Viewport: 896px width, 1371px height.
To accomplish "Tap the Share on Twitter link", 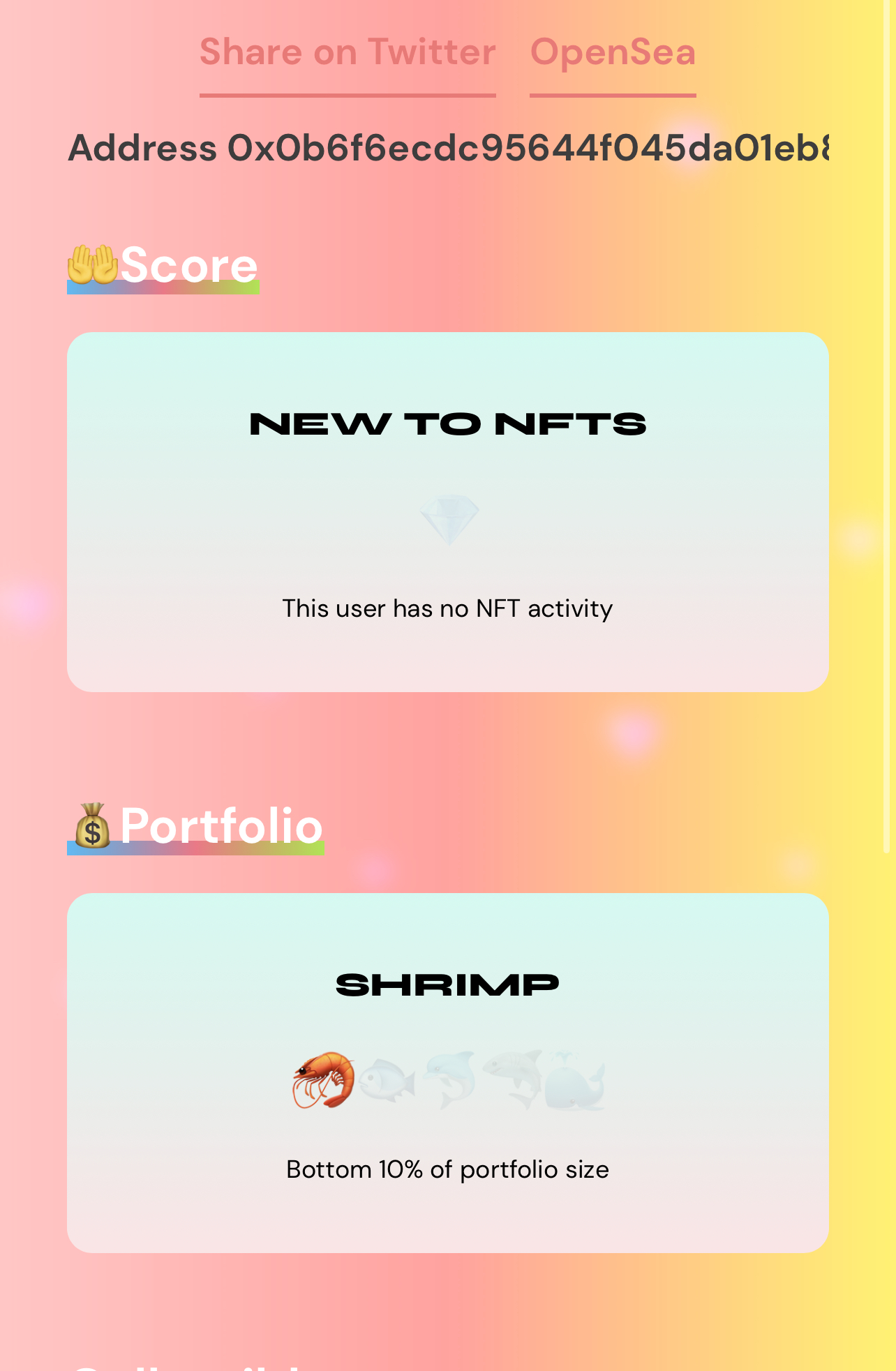I will [x=348, y=53].
